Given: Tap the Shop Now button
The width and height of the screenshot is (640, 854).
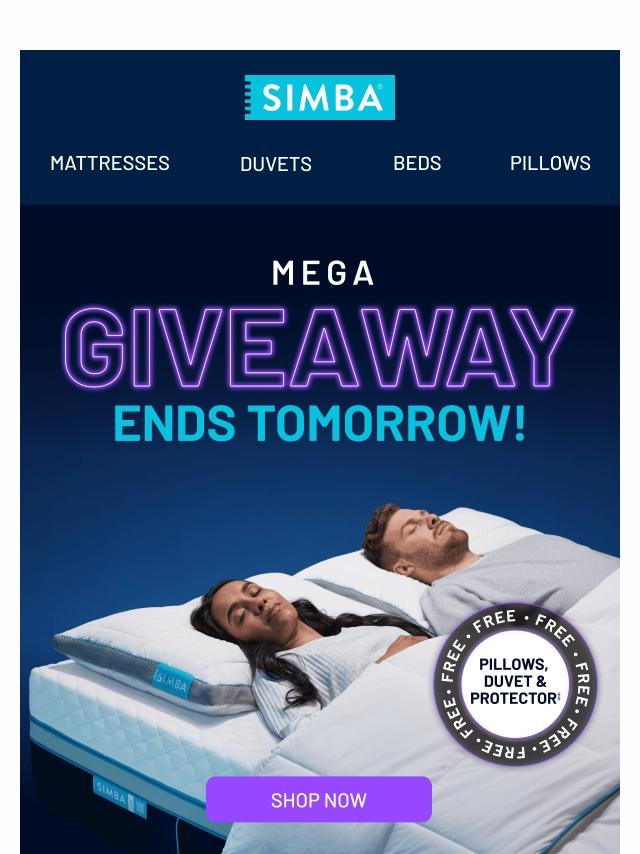Looking at the screenshot, I should [x=319, y=800].
